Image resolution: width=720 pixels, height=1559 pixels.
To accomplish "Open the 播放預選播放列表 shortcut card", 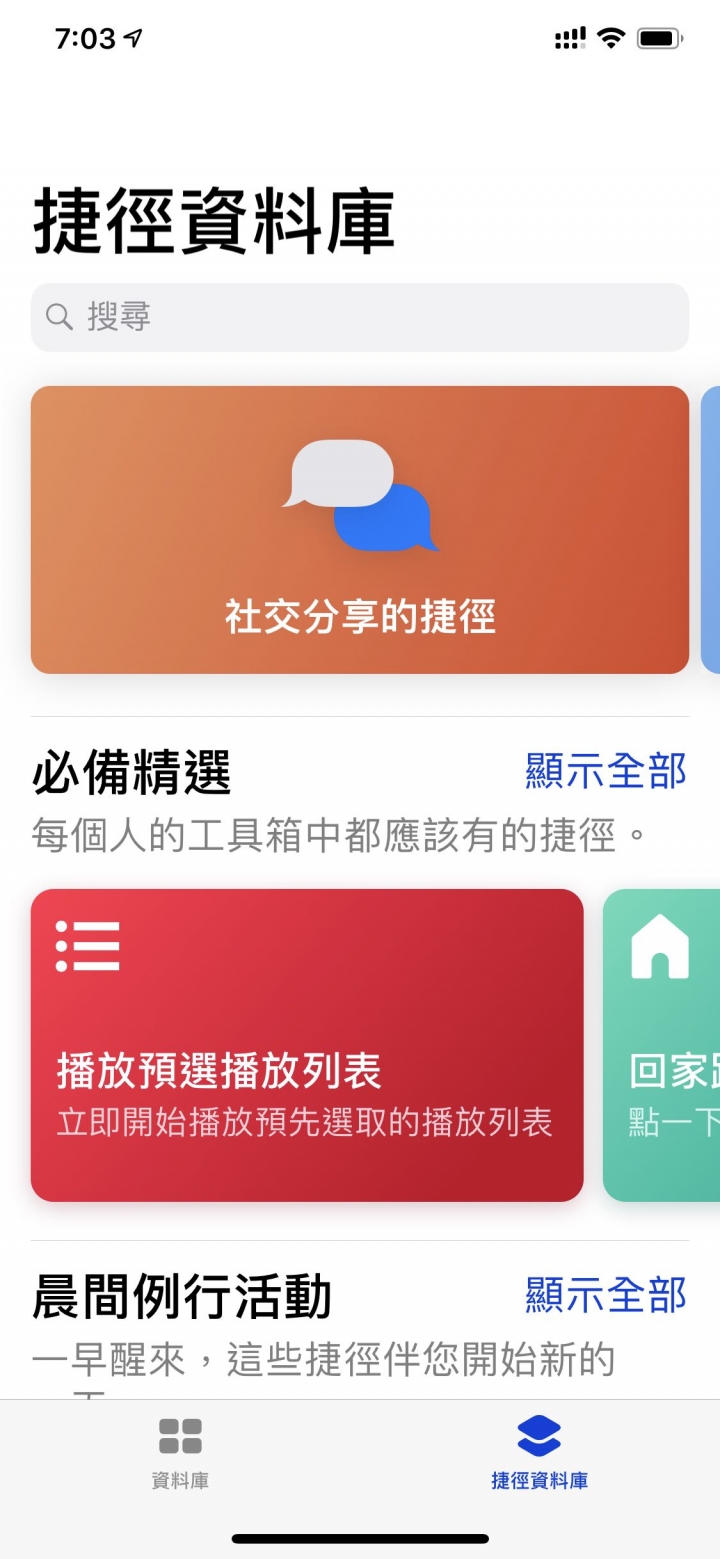I will pos(307,1044).
